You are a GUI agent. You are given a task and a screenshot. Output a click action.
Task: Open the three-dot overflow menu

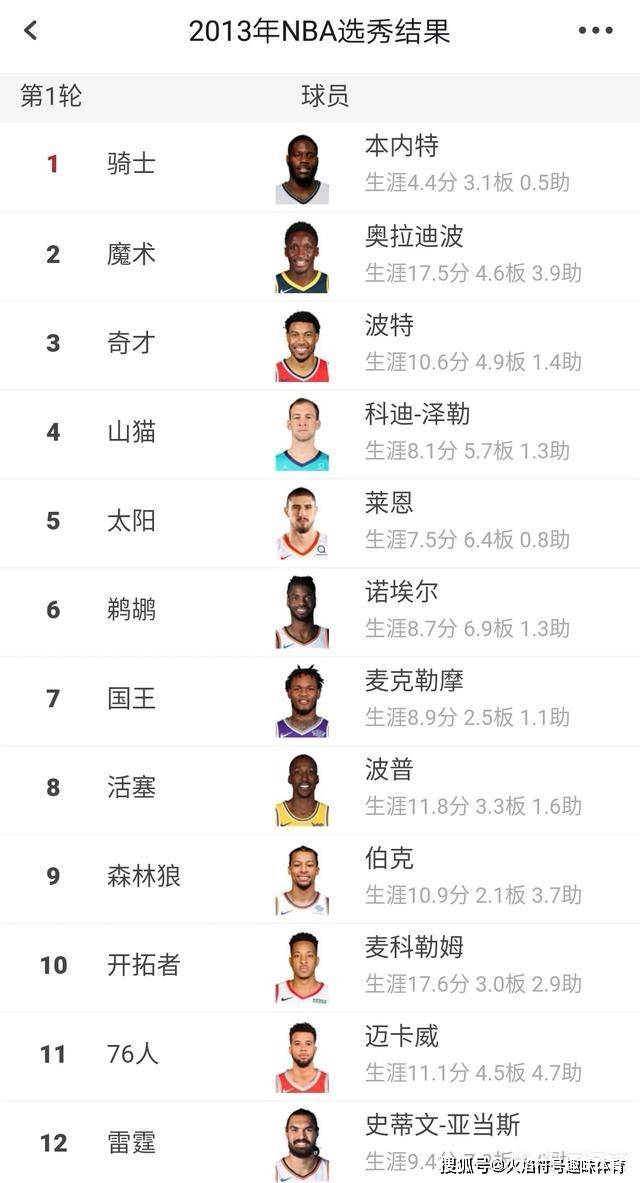[x=595, y=31]
